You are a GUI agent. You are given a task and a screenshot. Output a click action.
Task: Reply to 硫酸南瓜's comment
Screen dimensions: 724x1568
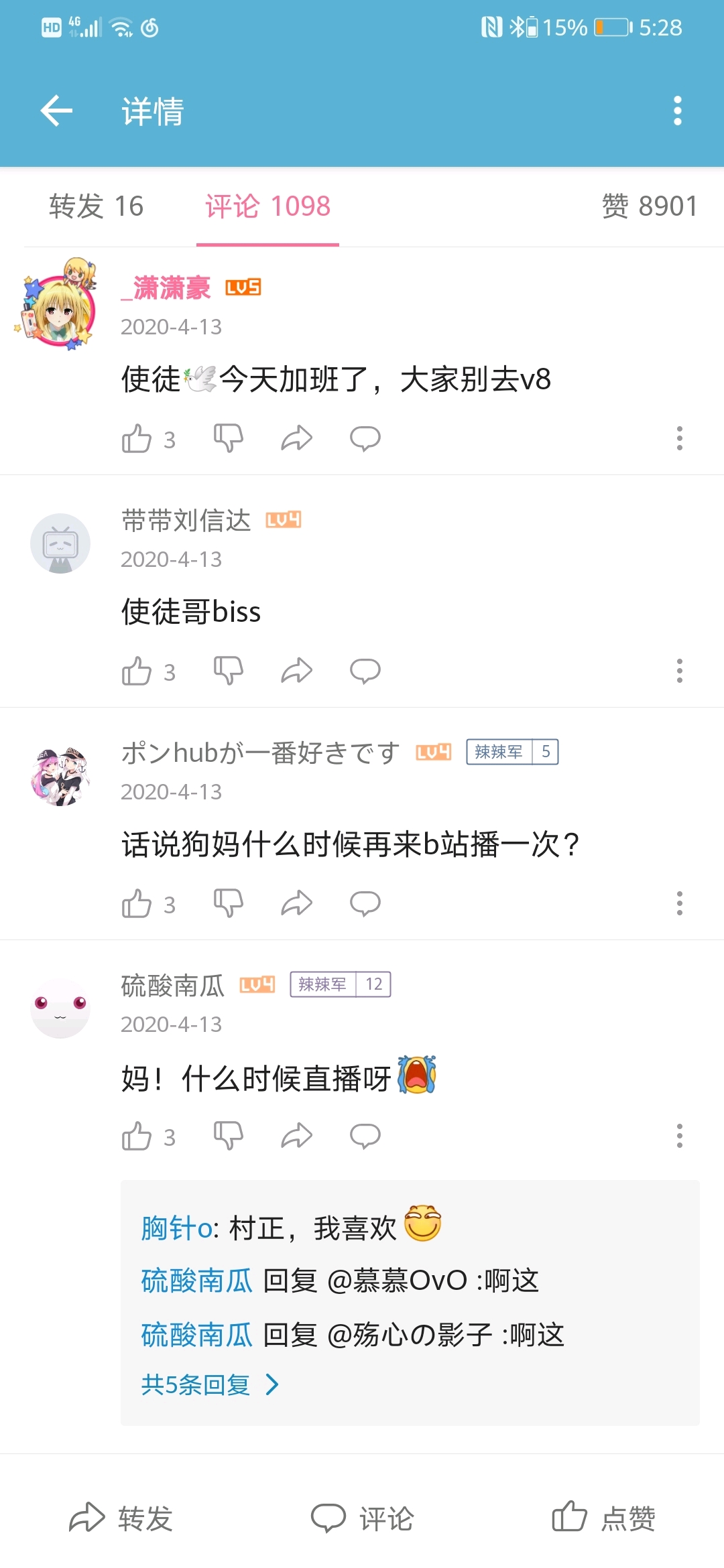coord(365,1136)
